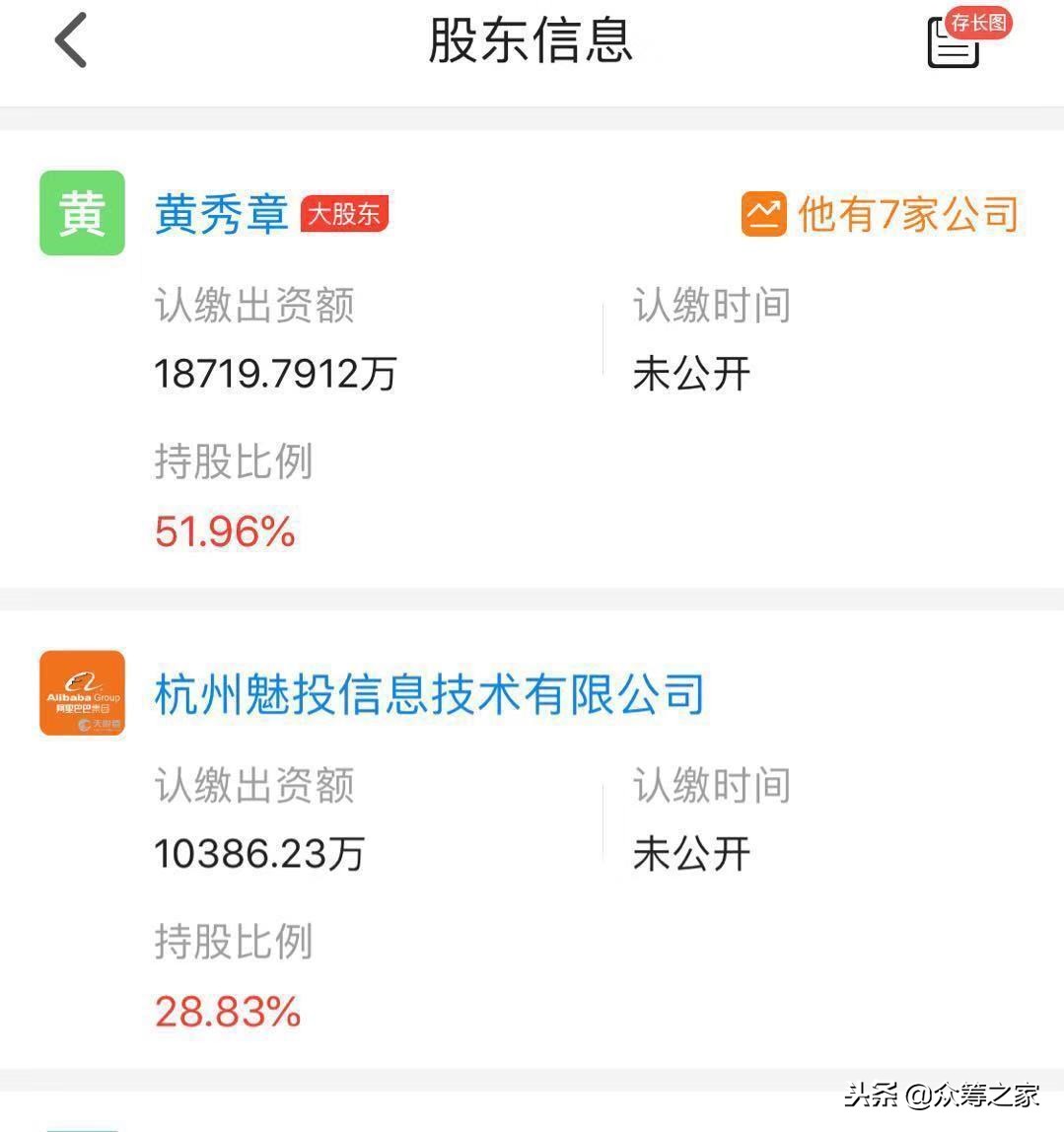Open 杭州魅投信息技术有限公司 company page
Screen dimensions: 1064x1132
click(x=429, y=694)
